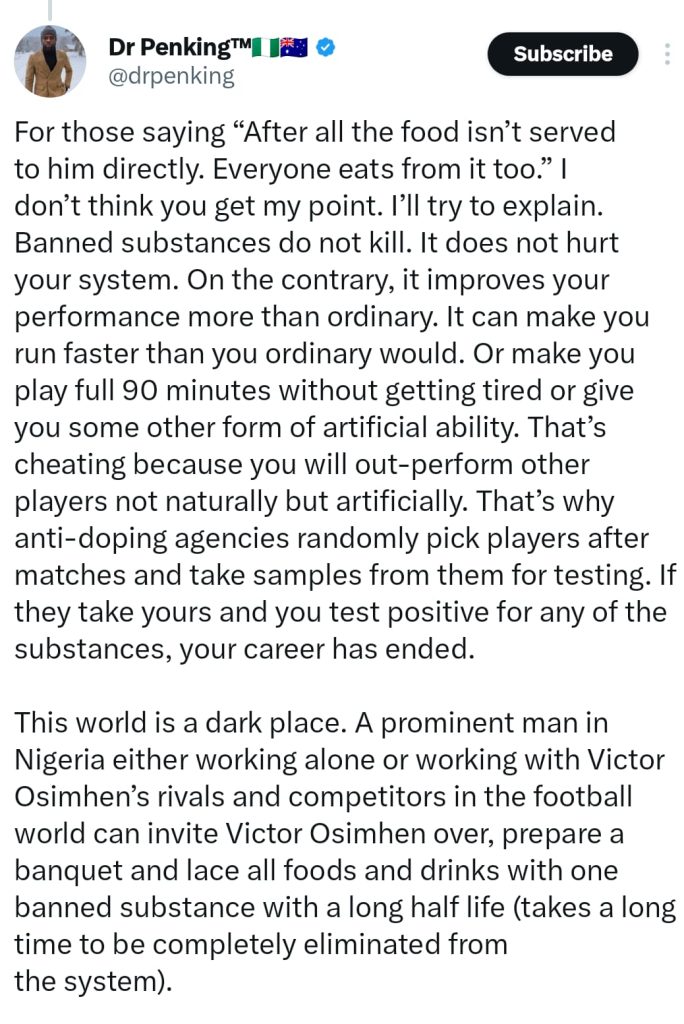This screenshot has height=1024, width=684.
Task: Open Dr Penking's profile picture
Action: click(49, 61)
